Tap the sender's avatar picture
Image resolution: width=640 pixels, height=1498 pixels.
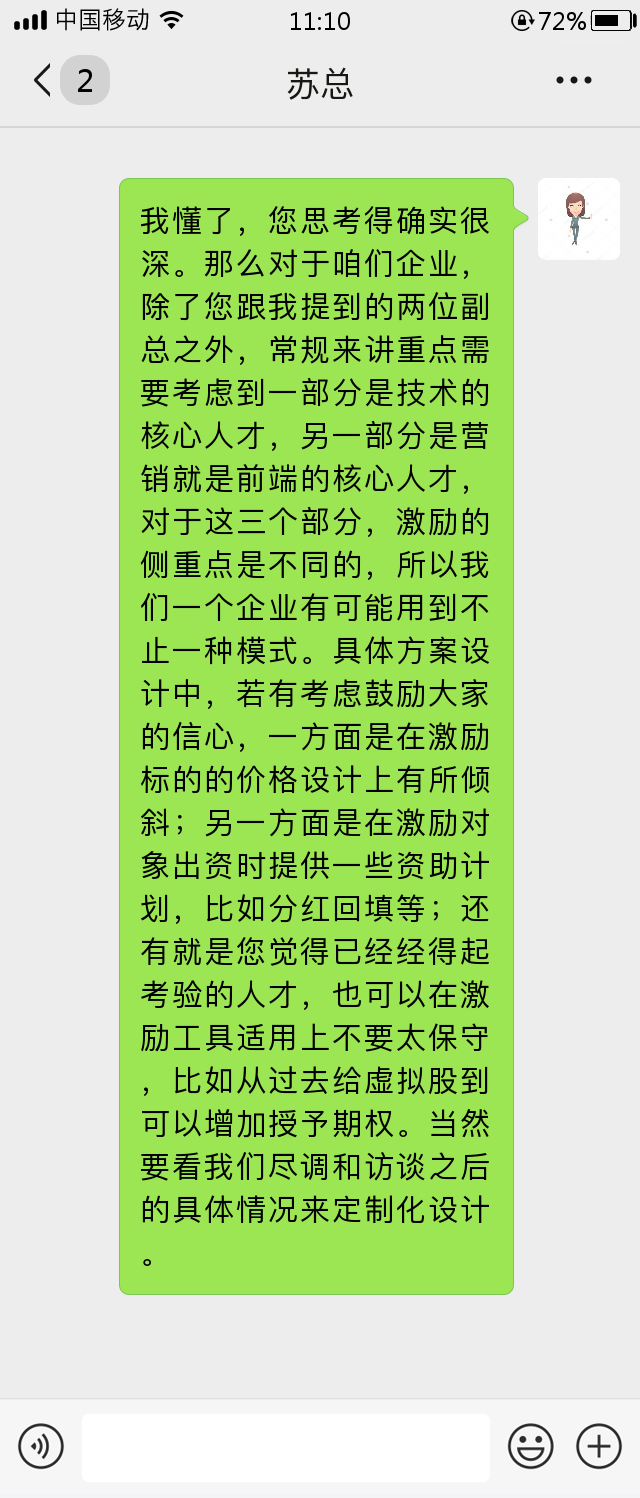[x=578, y=219]
